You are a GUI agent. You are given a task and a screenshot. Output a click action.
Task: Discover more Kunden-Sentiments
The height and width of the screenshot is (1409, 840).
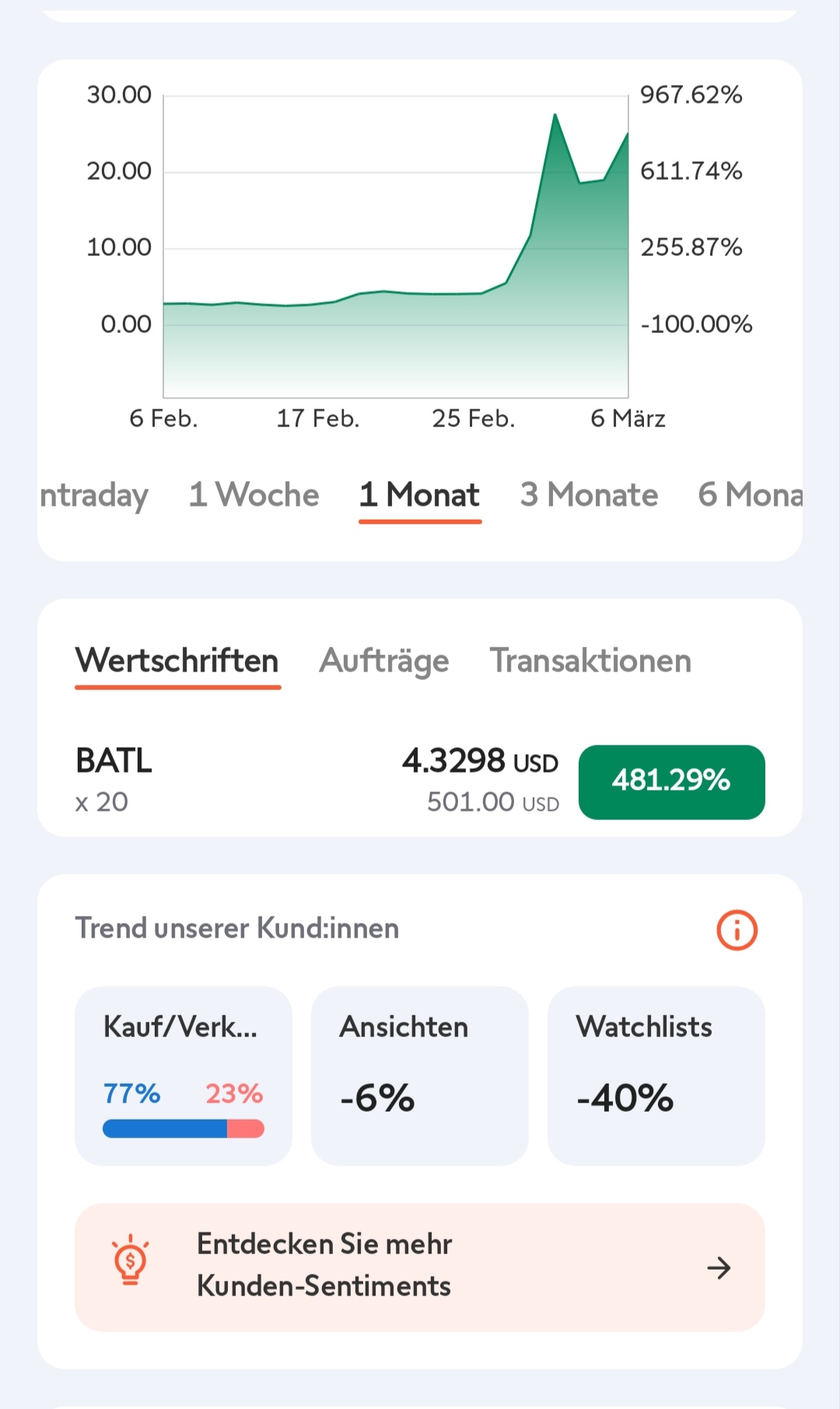tap(420, 1267)
